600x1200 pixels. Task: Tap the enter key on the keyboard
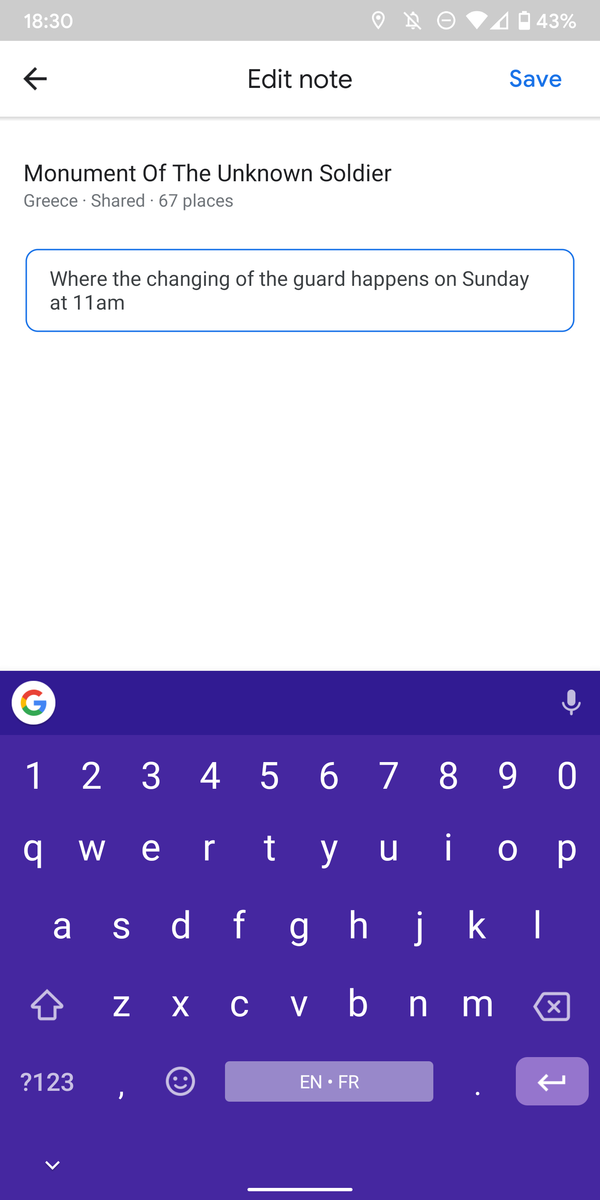[552, 1082]
